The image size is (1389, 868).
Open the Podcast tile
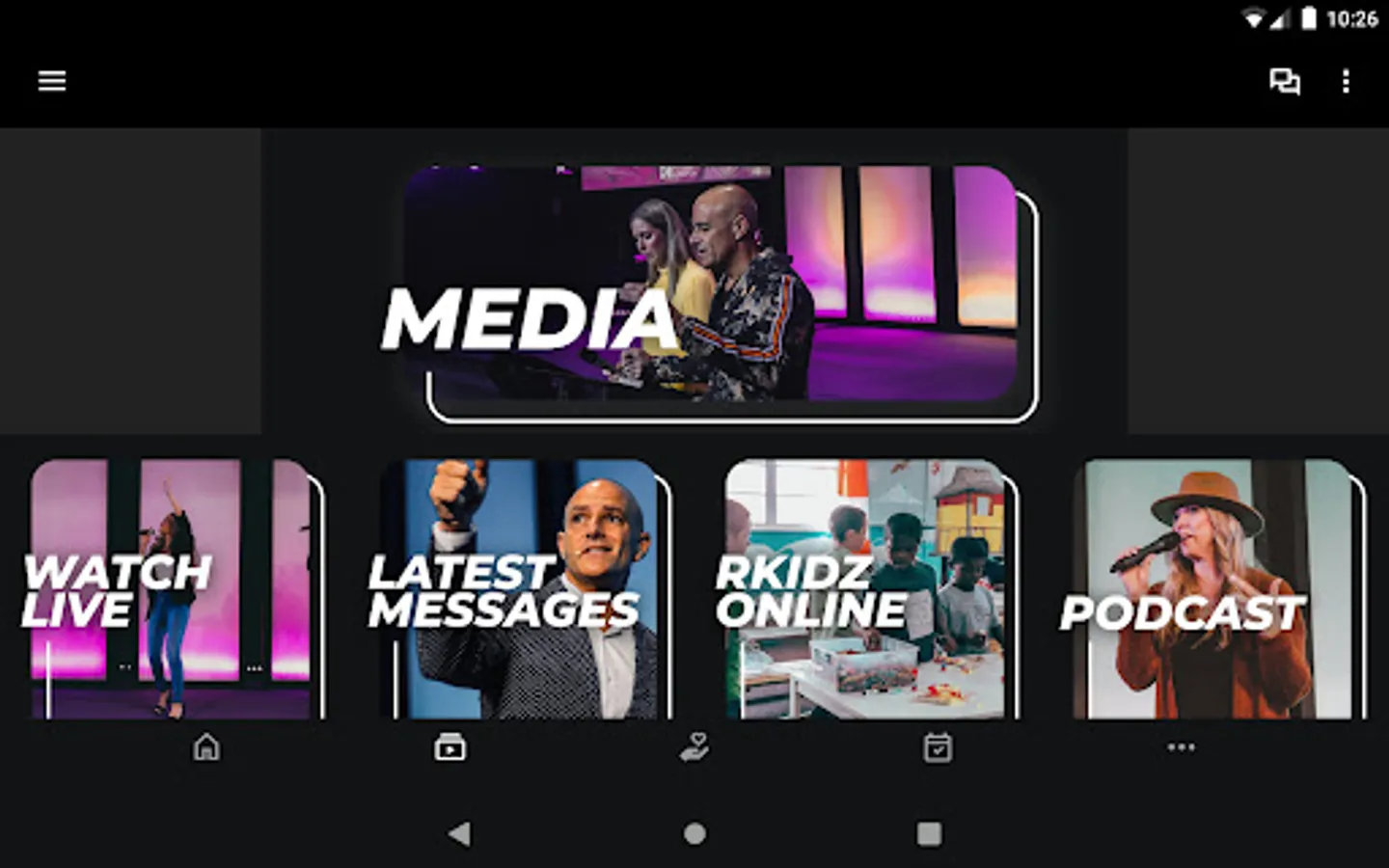click(x=1214, y=588)
